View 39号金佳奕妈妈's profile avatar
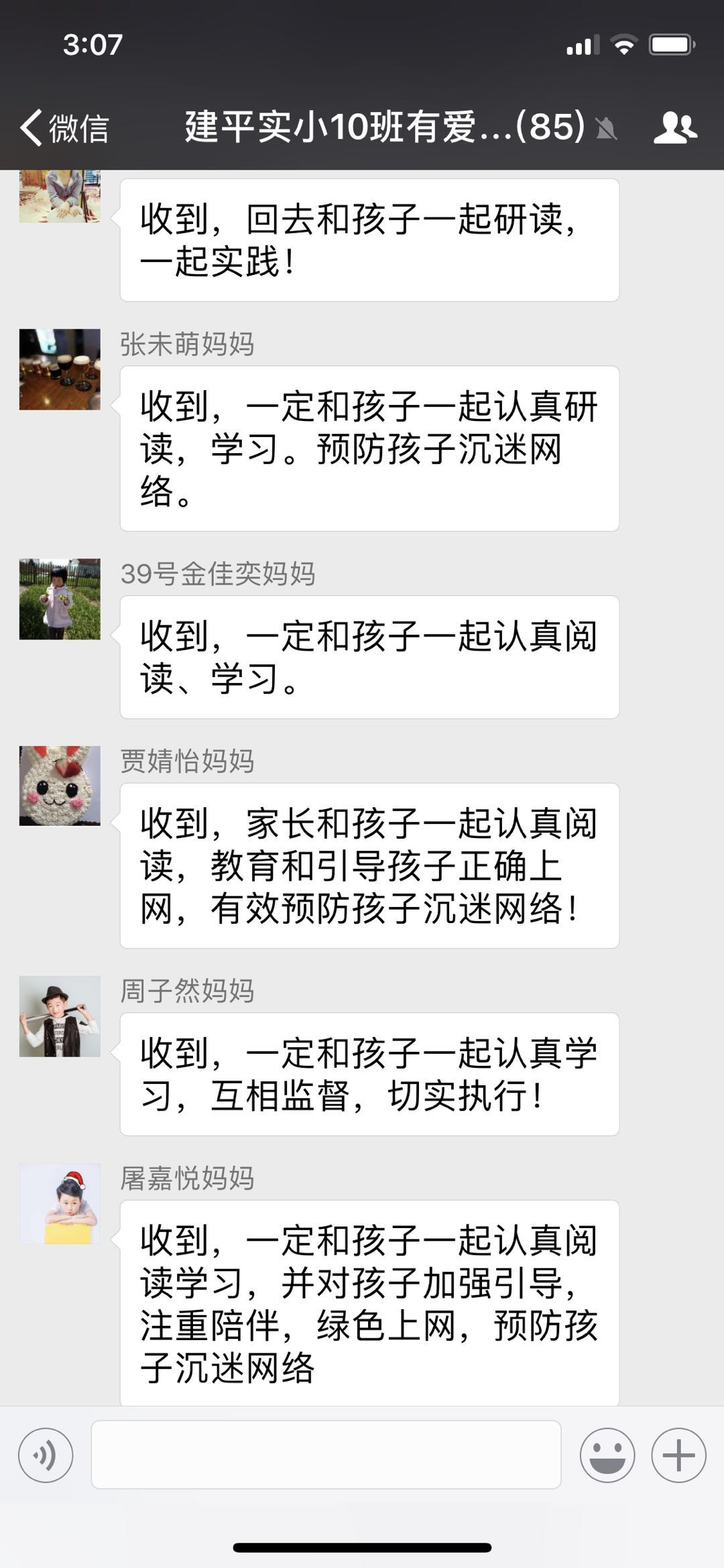Screen dimensions: 724x1568 pos(60,599)
